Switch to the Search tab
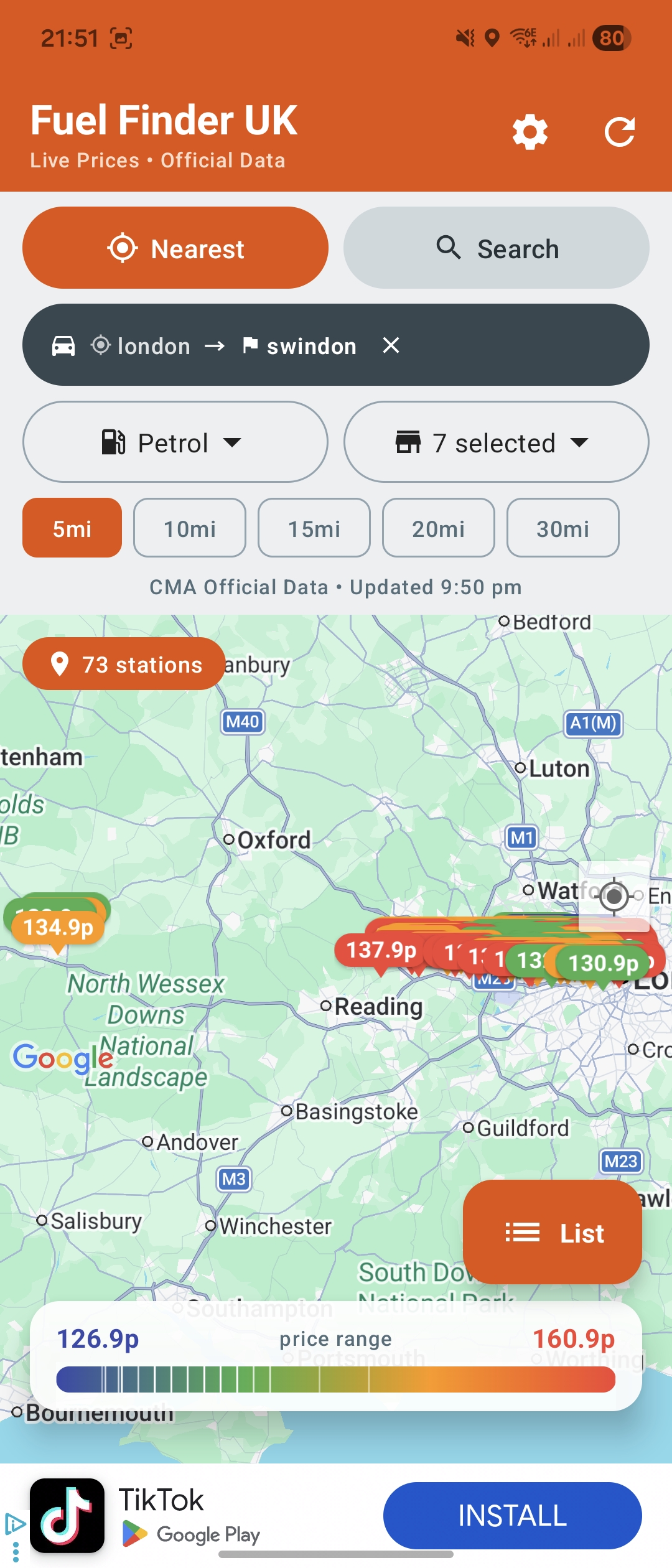The image size is (672, 1568). coord(497,247)
